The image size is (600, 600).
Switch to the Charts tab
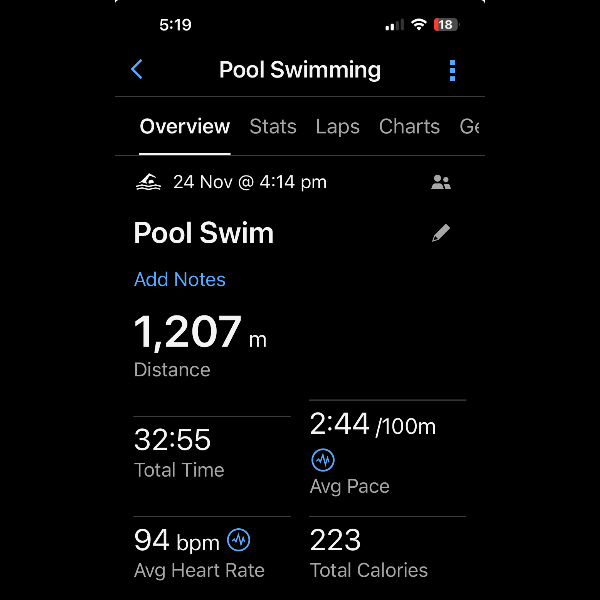point(409,127)
